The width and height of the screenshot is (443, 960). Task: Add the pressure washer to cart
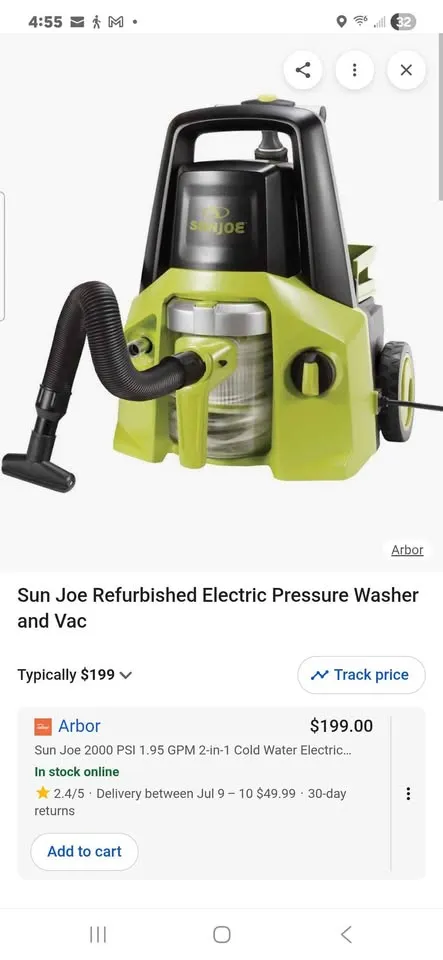84,851
